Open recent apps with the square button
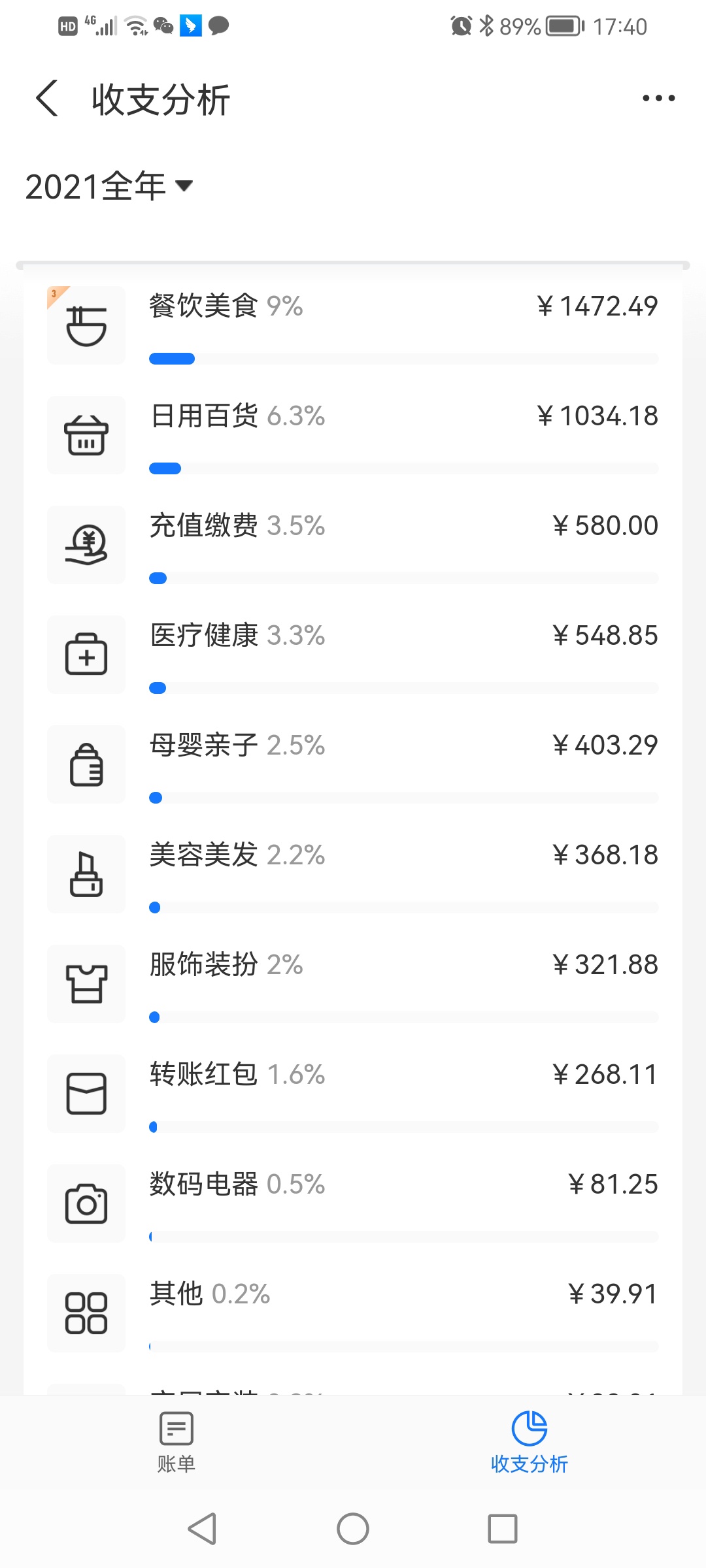 pyautogui.click(x=503, y=1529)
